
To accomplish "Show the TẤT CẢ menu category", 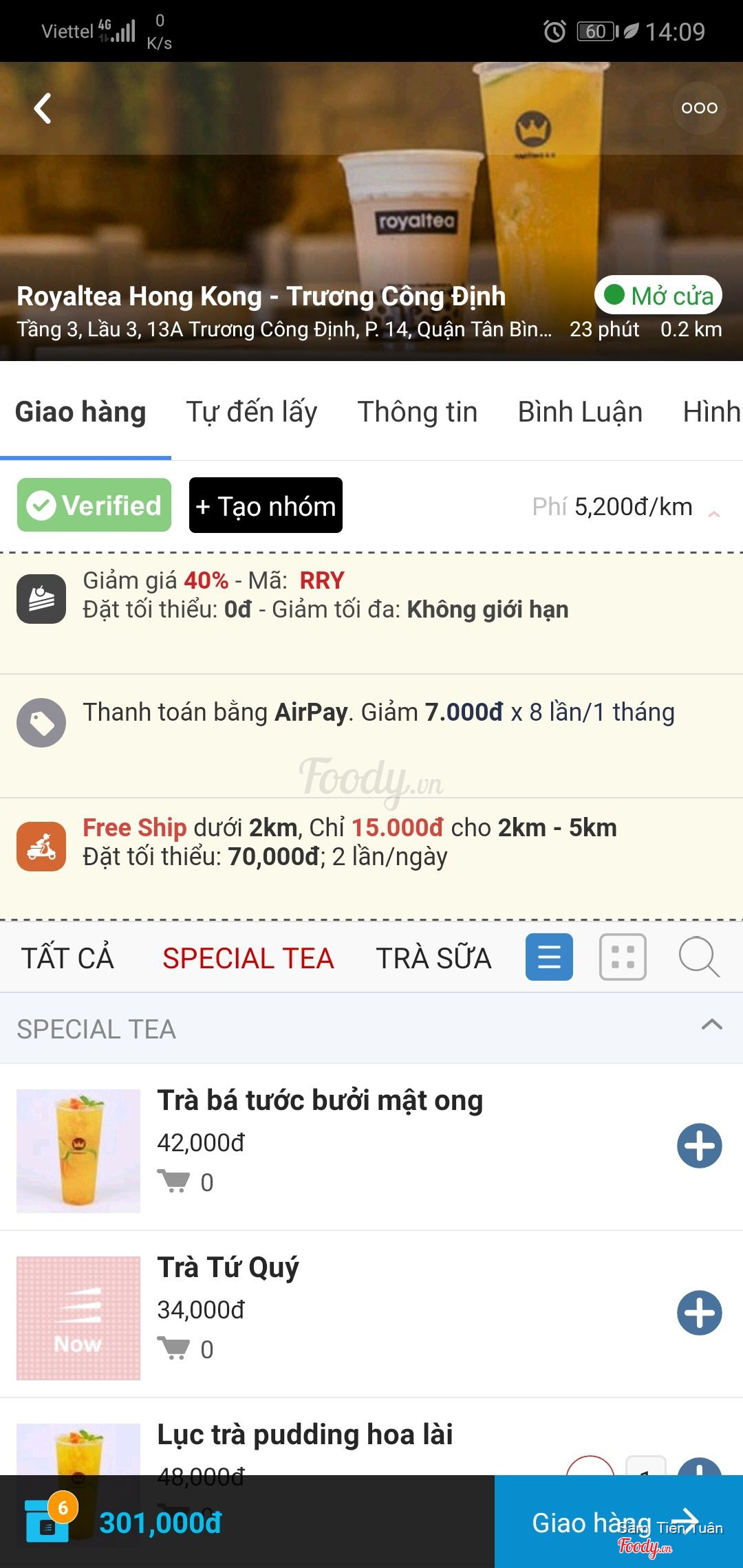I will [67, 958].
